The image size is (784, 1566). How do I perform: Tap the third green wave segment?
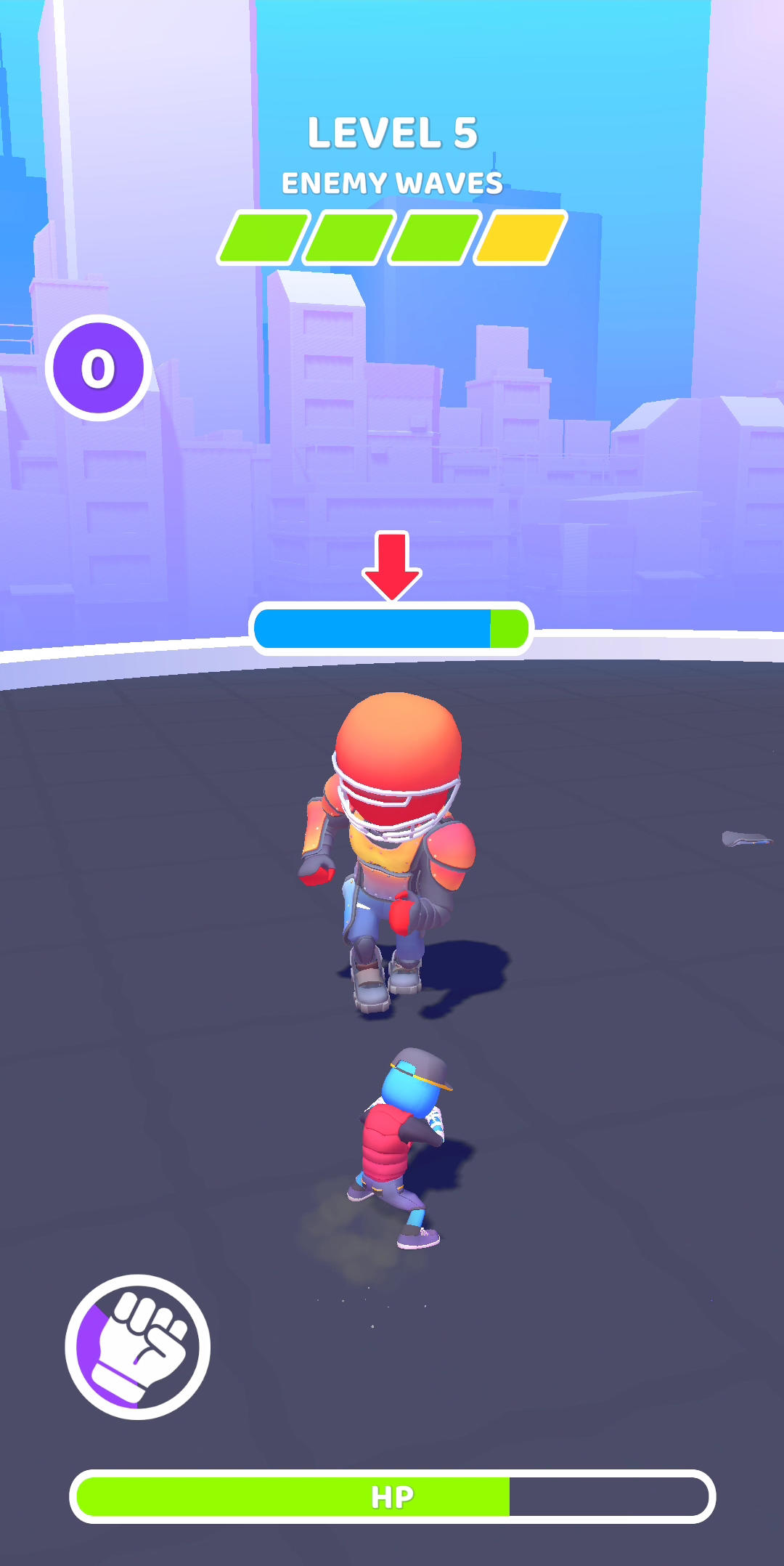[434, 238]
